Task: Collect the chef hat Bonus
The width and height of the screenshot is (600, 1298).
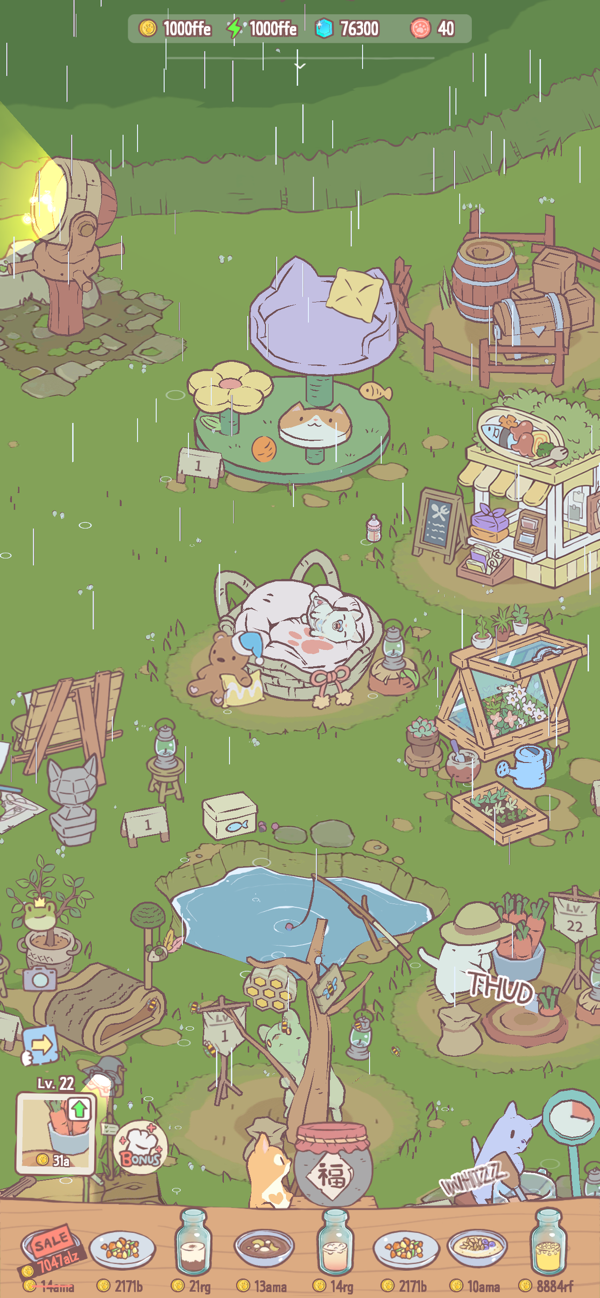Action: click(141, 1145)
